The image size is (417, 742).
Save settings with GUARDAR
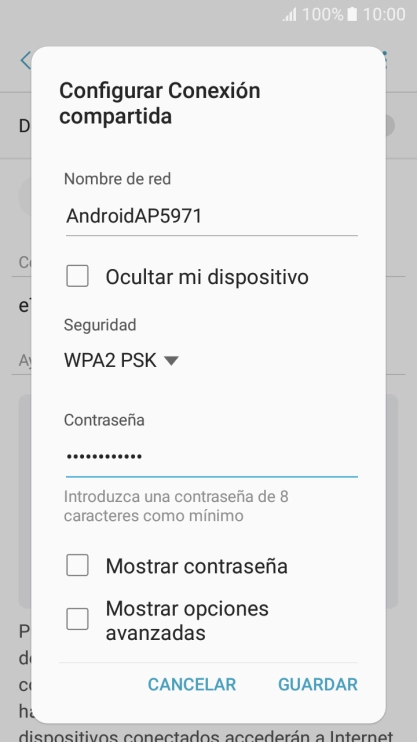318,684
